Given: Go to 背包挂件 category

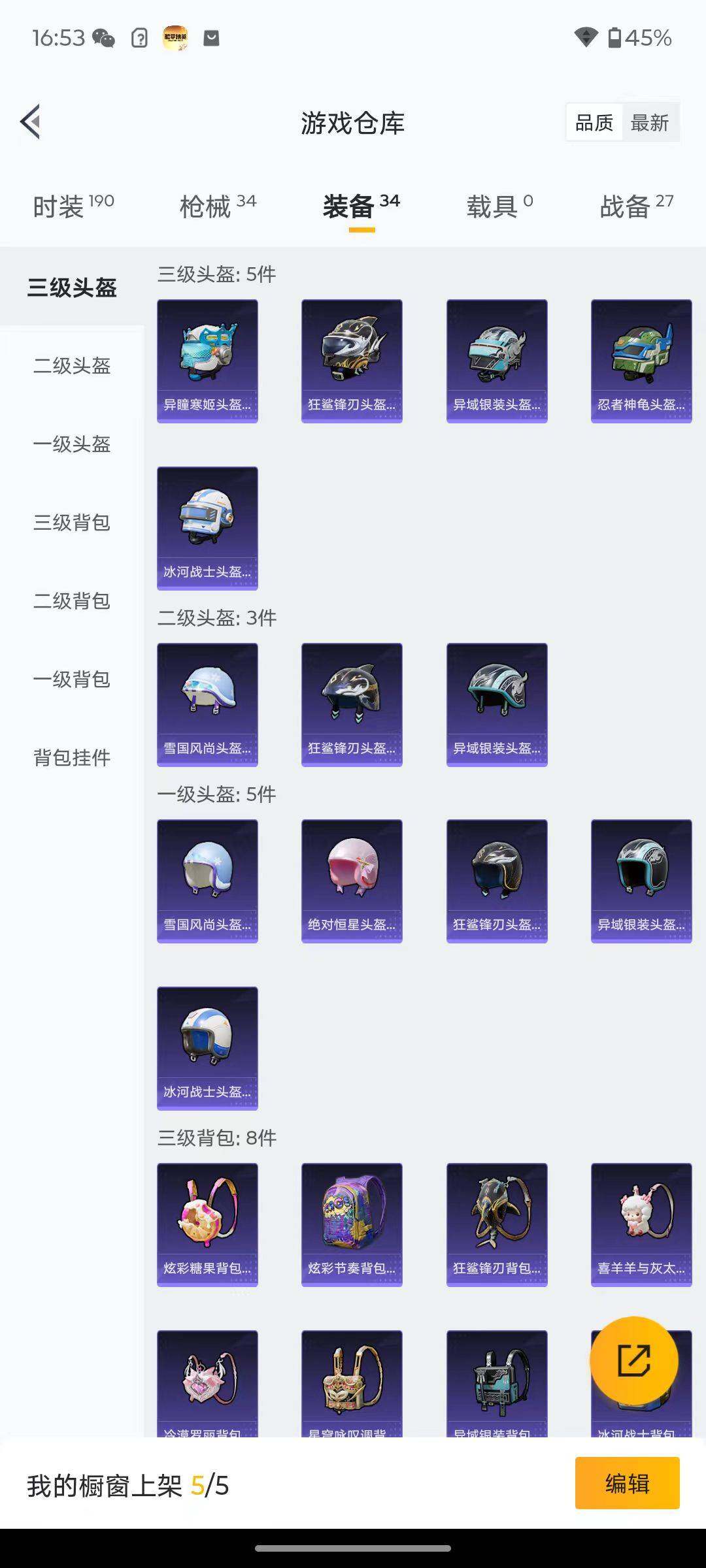Looking at the screenshot, I should pos(72,758).
